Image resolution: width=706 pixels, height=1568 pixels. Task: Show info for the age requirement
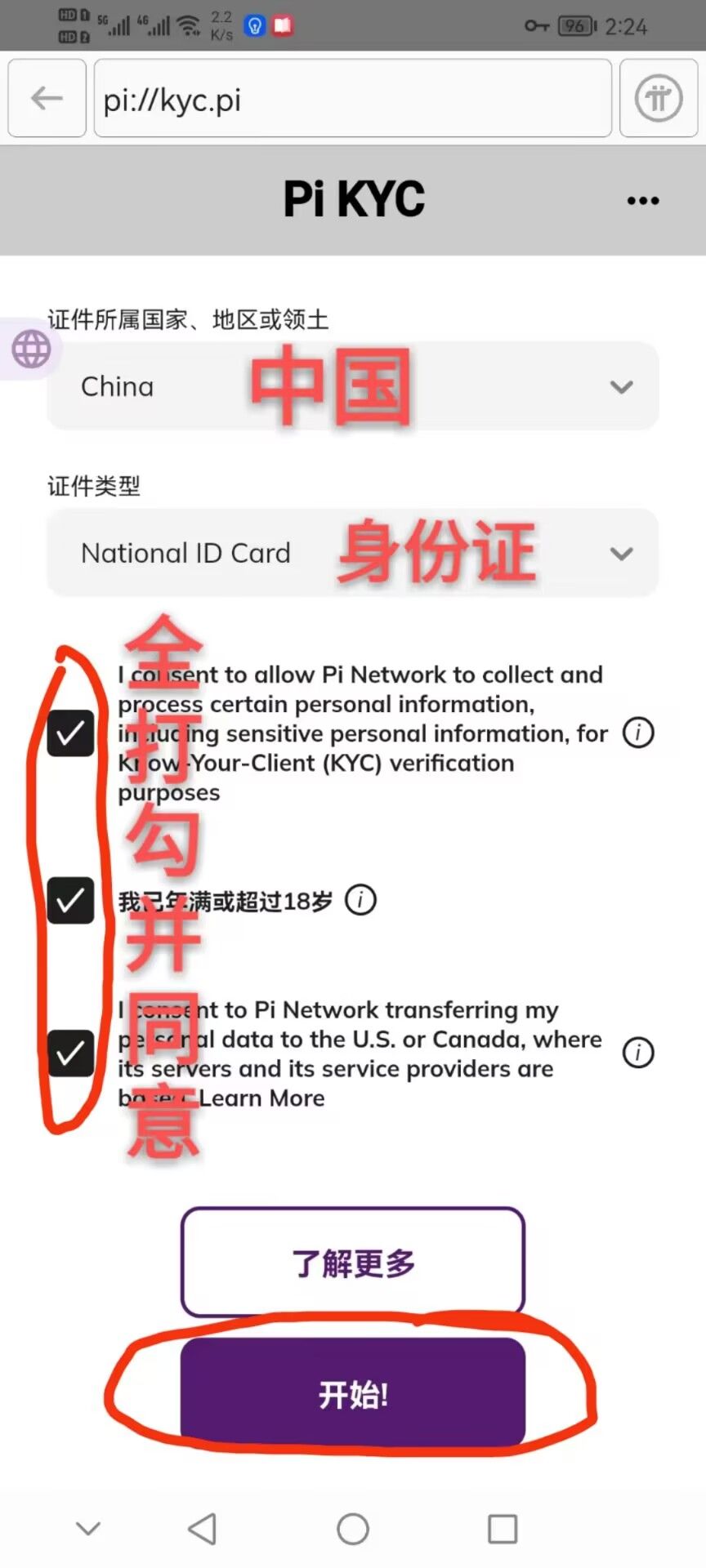click(360, 901)
